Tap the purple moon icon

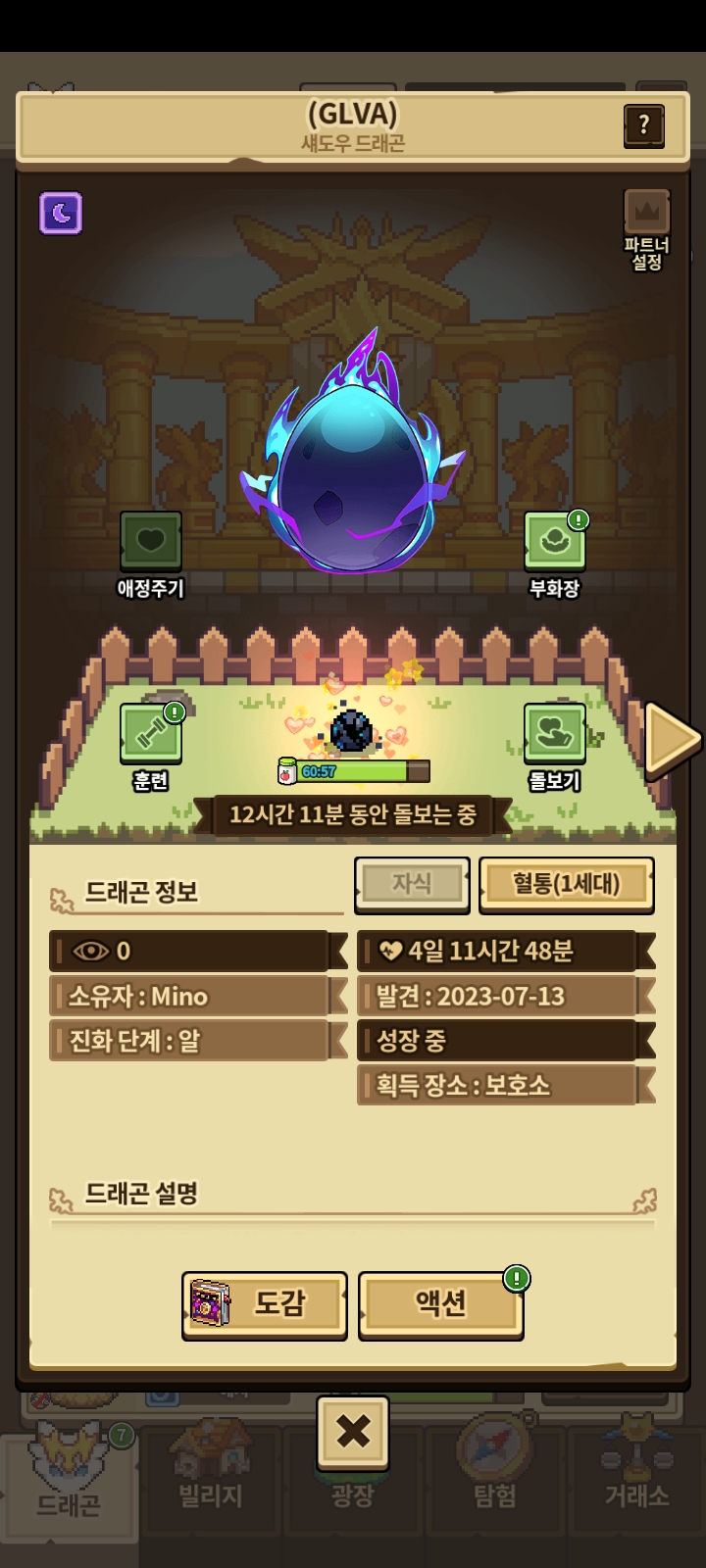(x=61, y=213)
